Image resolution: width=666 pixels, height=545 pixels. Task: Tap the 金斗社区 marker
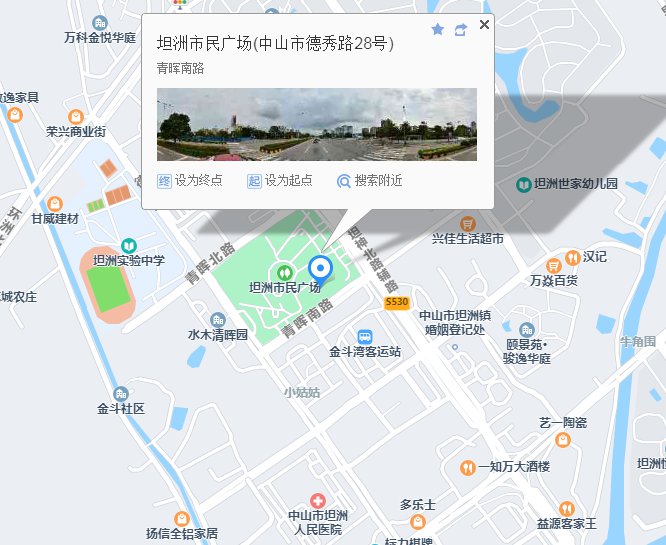coord(121,394)
